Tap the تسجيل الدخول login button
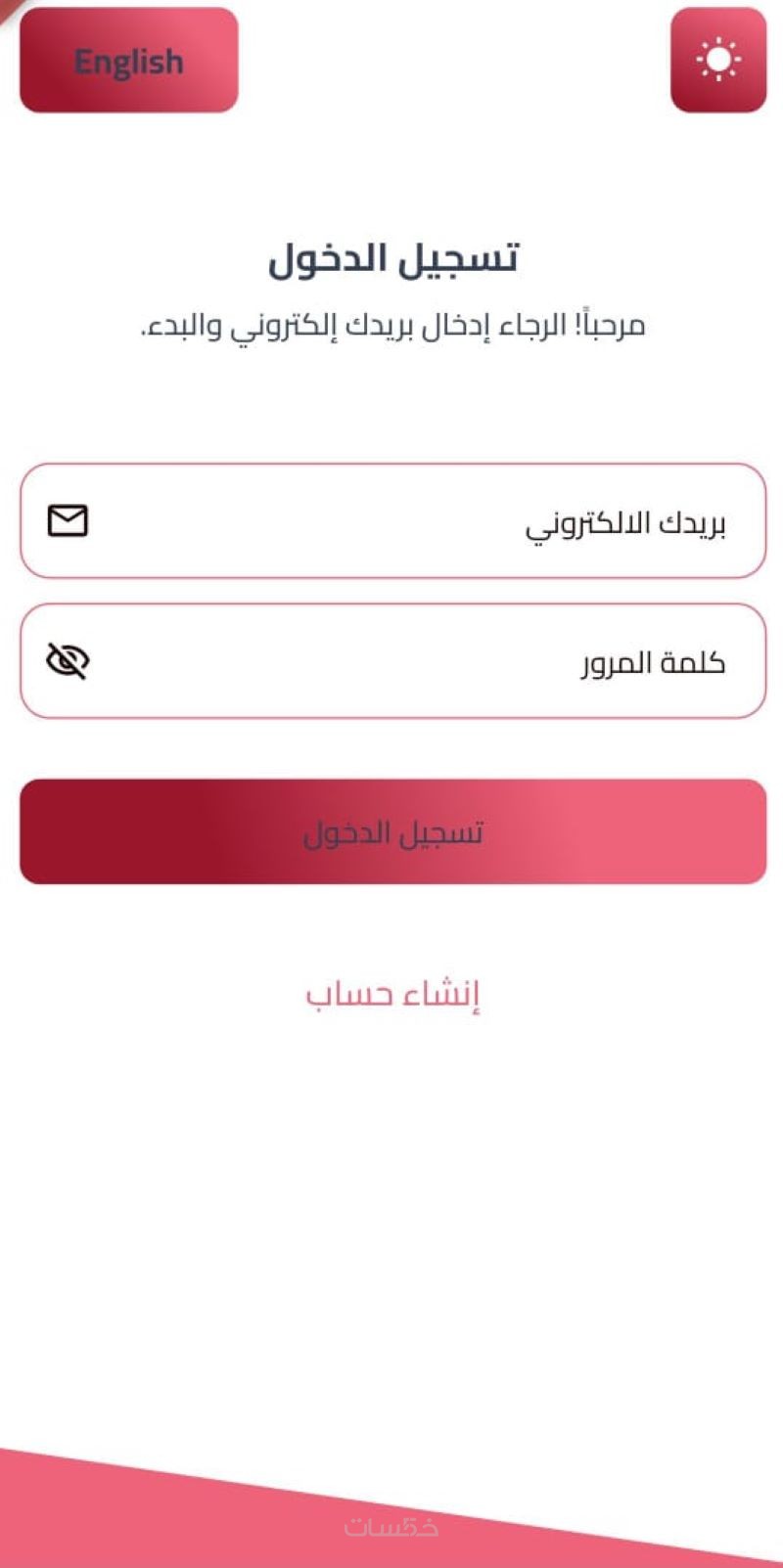Screen dimensions: 783x1568 click(x=392, y=831)
